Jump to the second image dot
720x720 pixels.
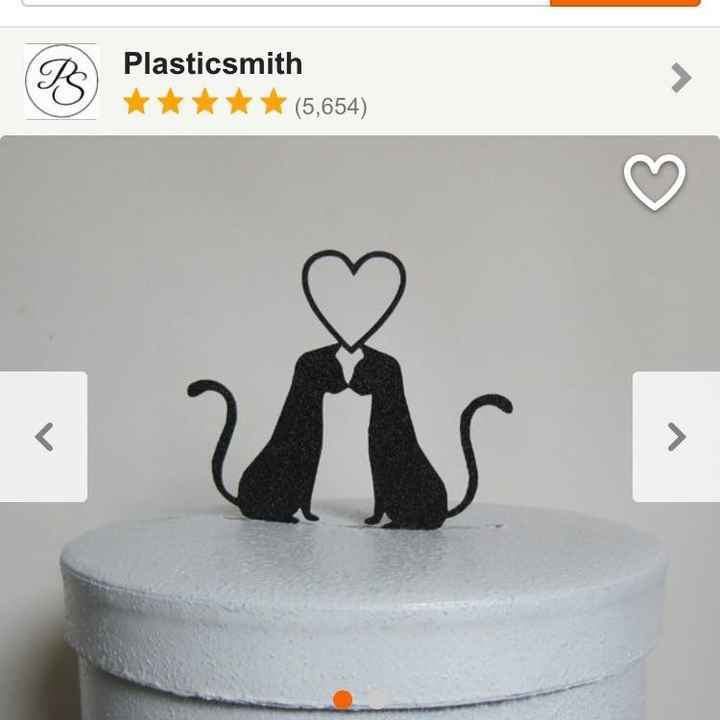378,699
